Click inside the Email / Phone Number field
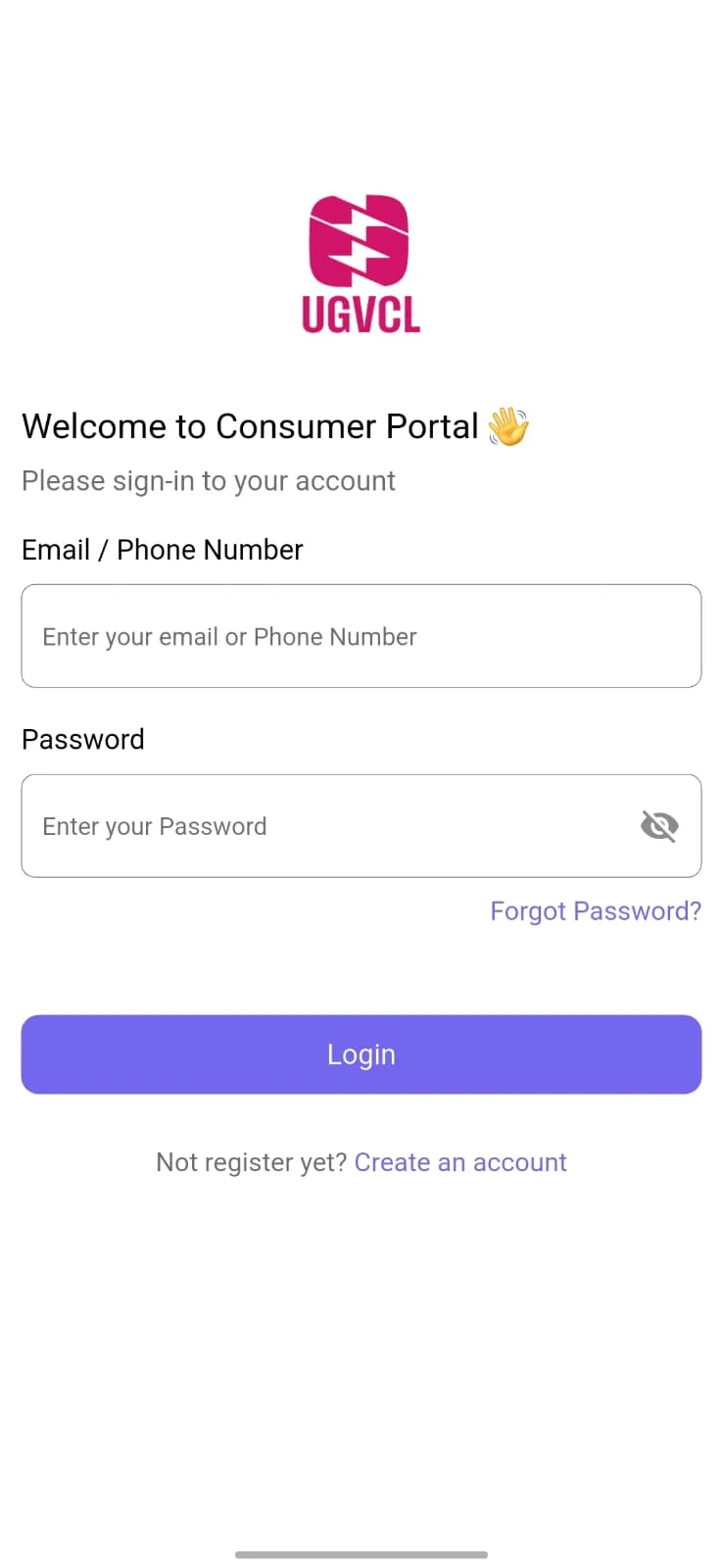723x1568 pixels. point(361,635)
